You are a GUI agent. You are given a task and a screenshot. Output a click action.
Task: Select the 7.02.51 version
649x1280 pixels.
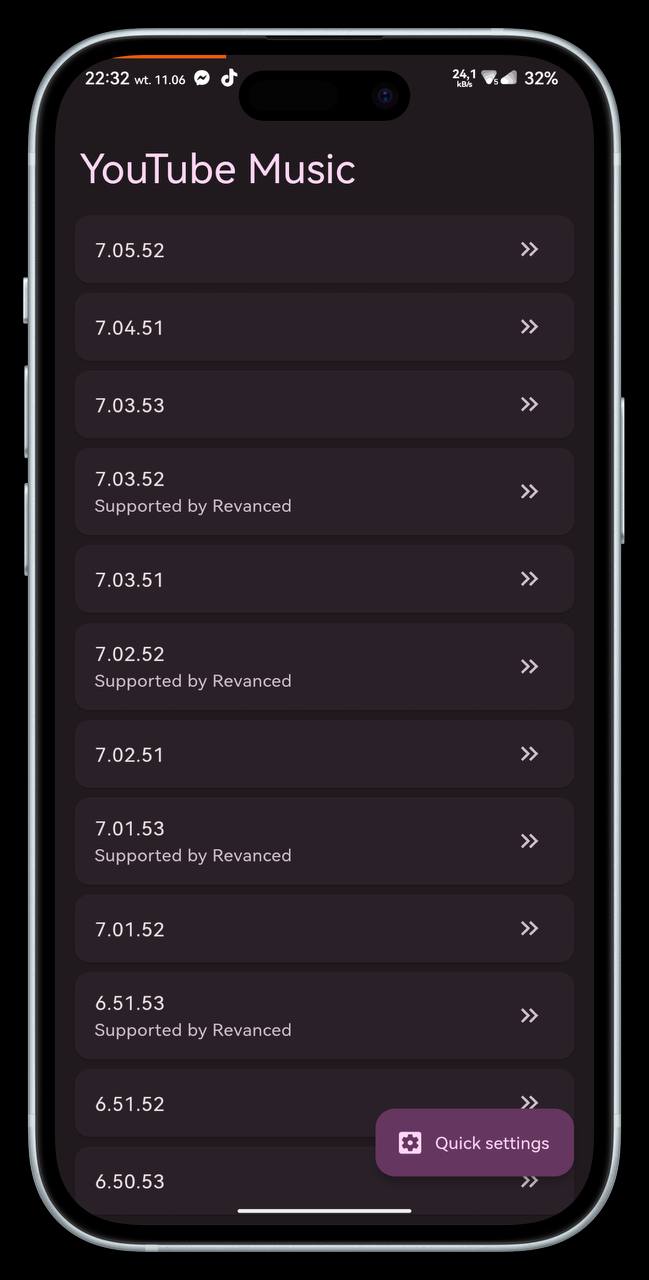pyautogui.click(x=324, y=754)
